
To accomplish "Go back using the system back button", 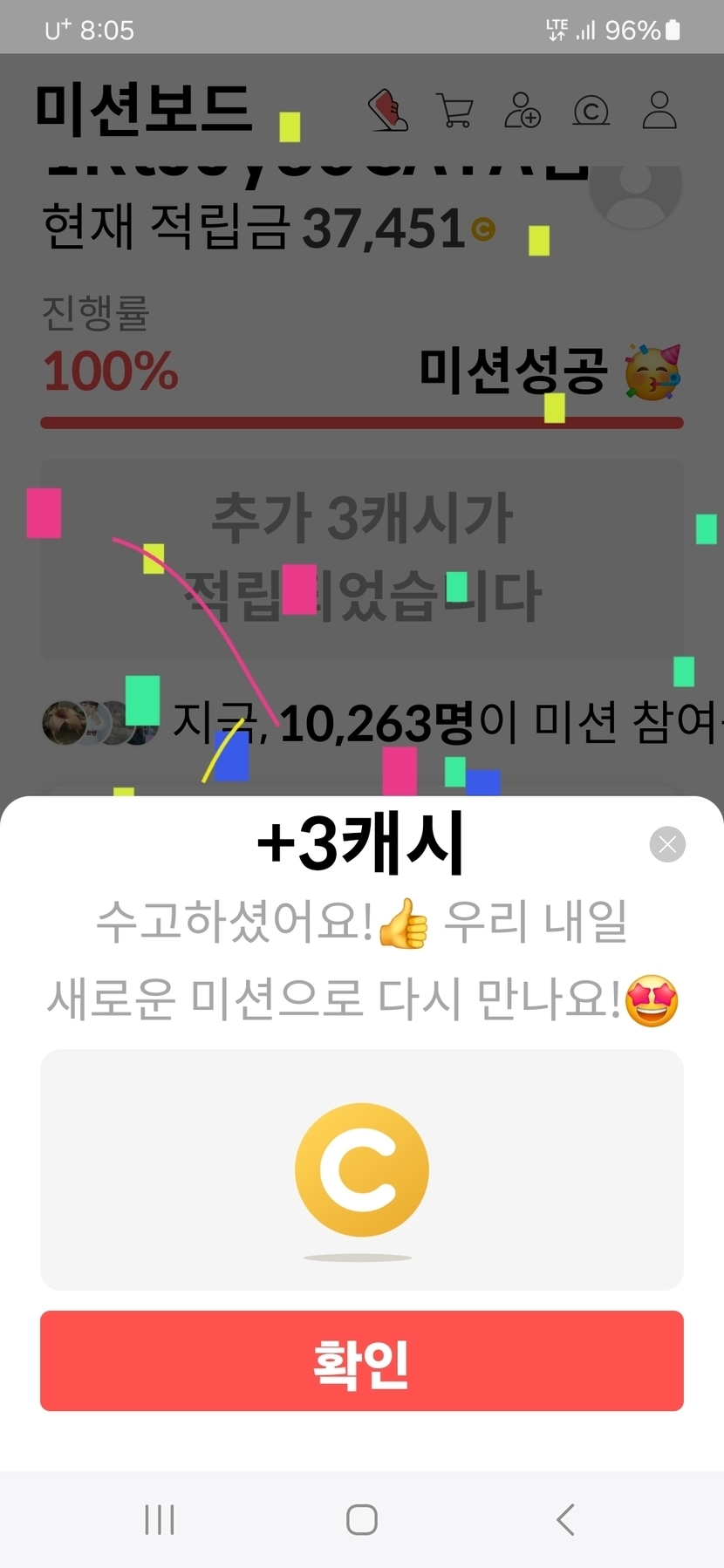I will [x=565, y=1519].
